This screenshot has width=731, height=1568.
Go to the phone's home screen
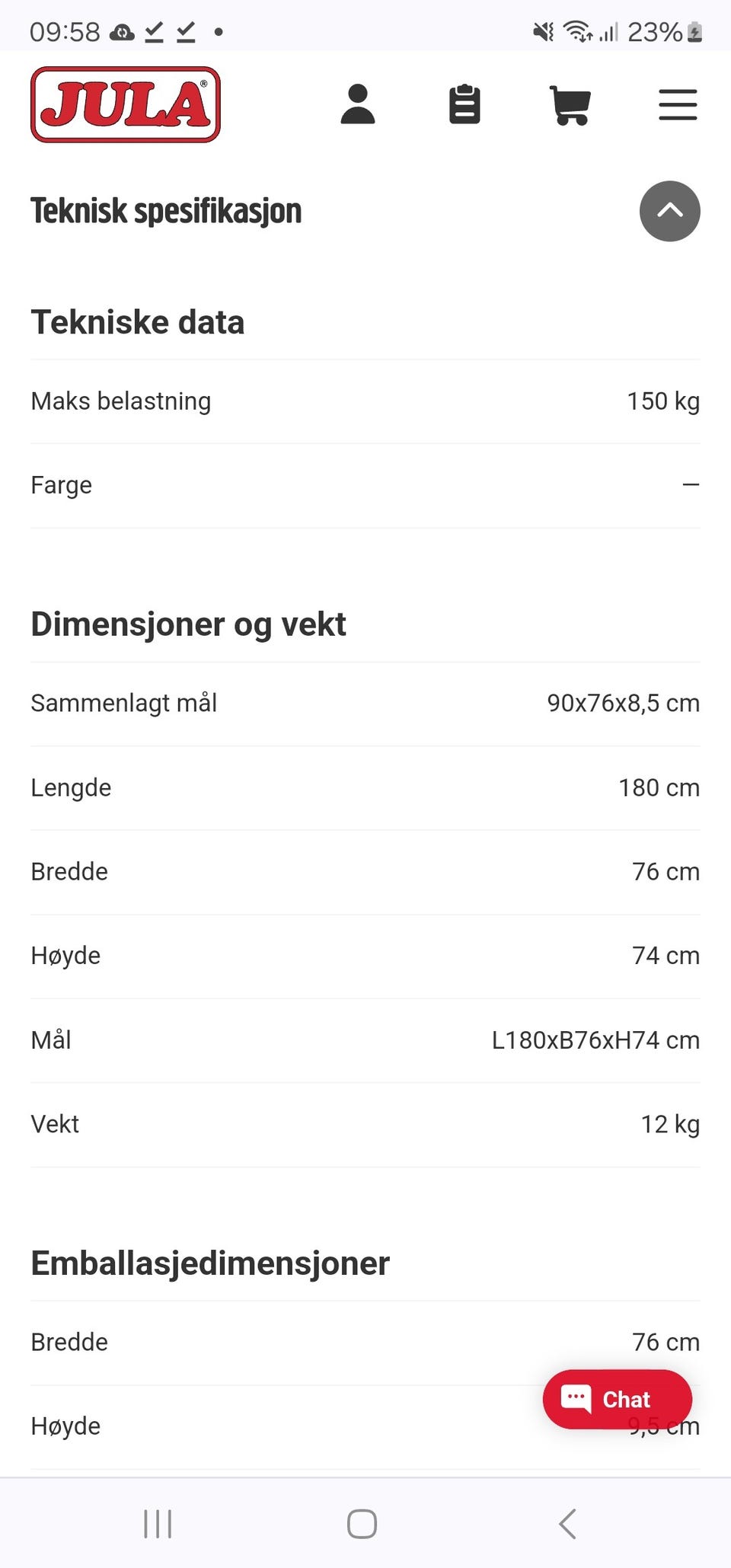pos(362,1524)
